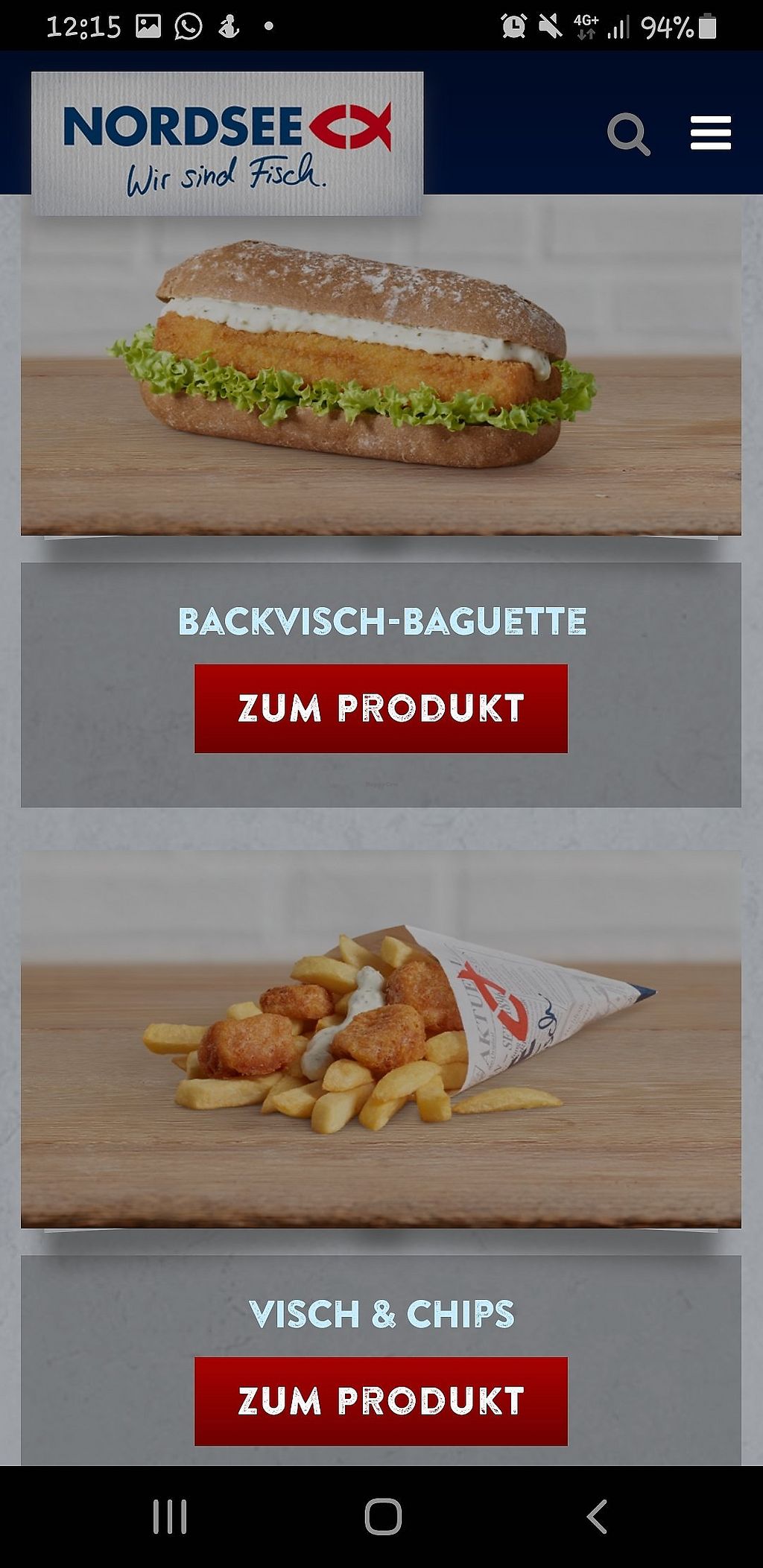Tap Zum Produkt for Backvisch-Baguette

[381, 708]
